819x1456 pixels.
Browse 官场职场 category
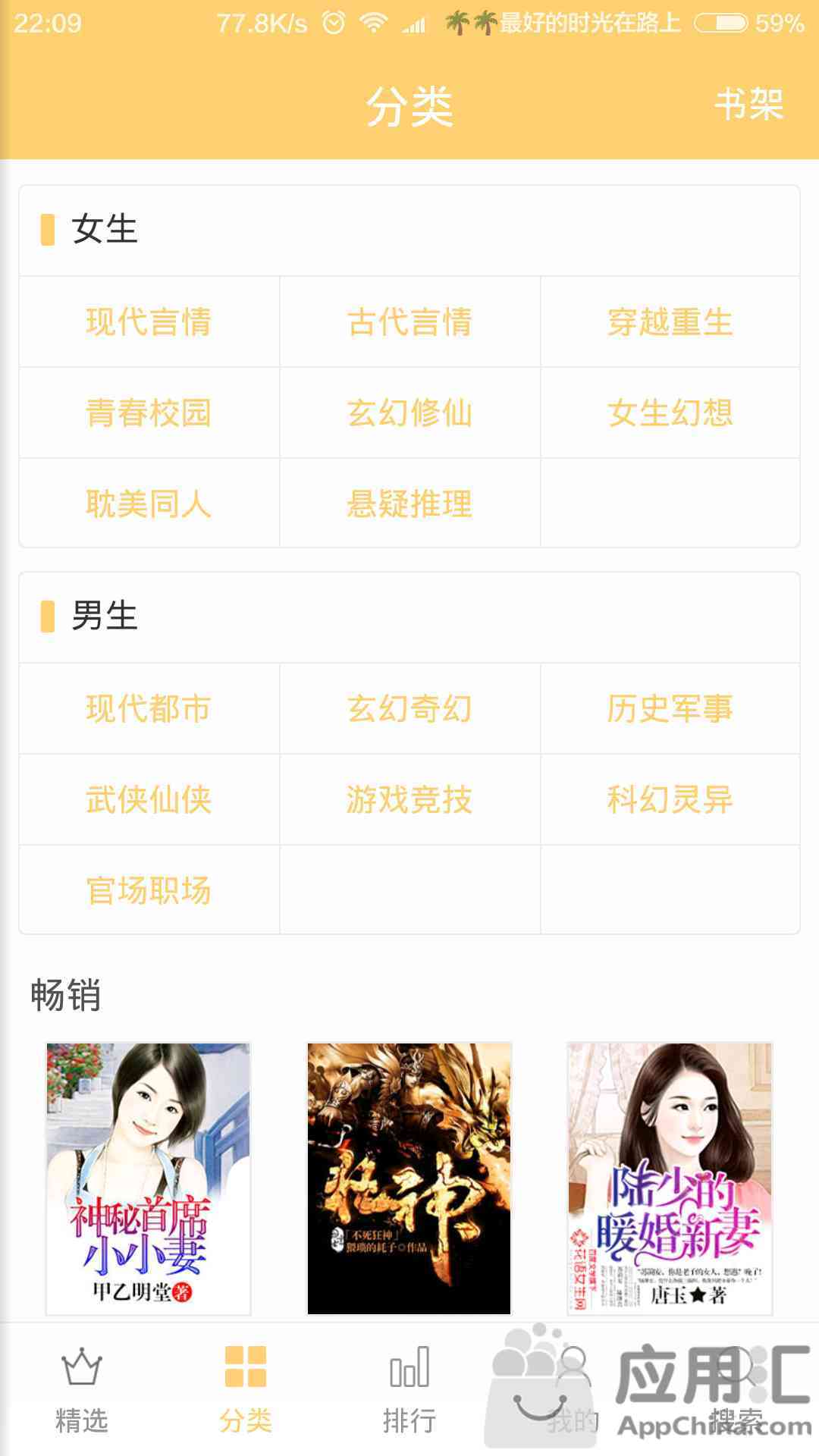[149, 890]
